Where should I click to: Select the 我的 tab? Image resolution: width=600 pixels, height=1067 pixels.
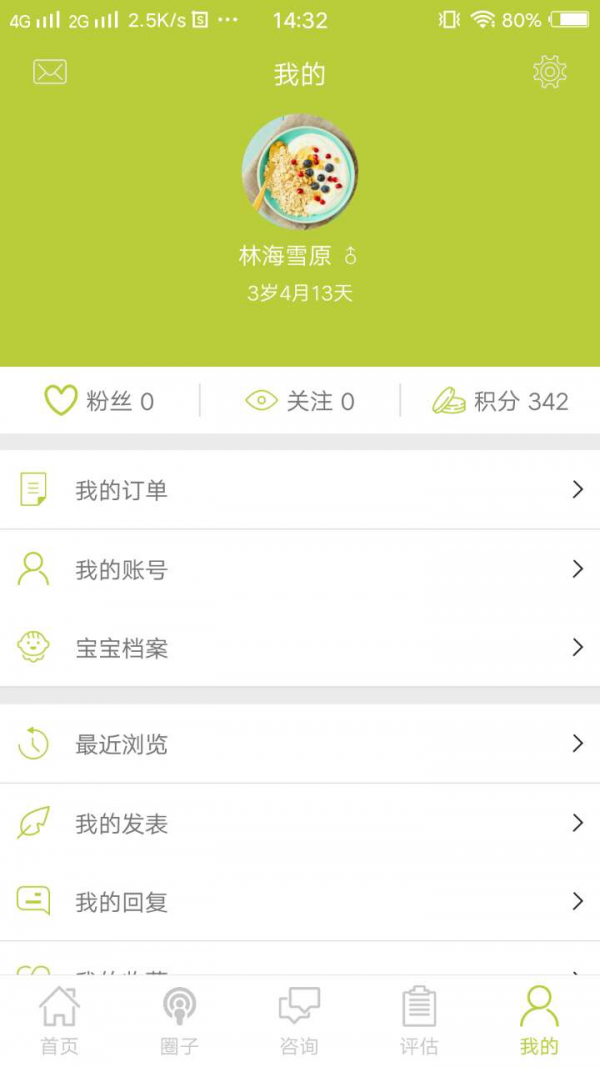539,1020
